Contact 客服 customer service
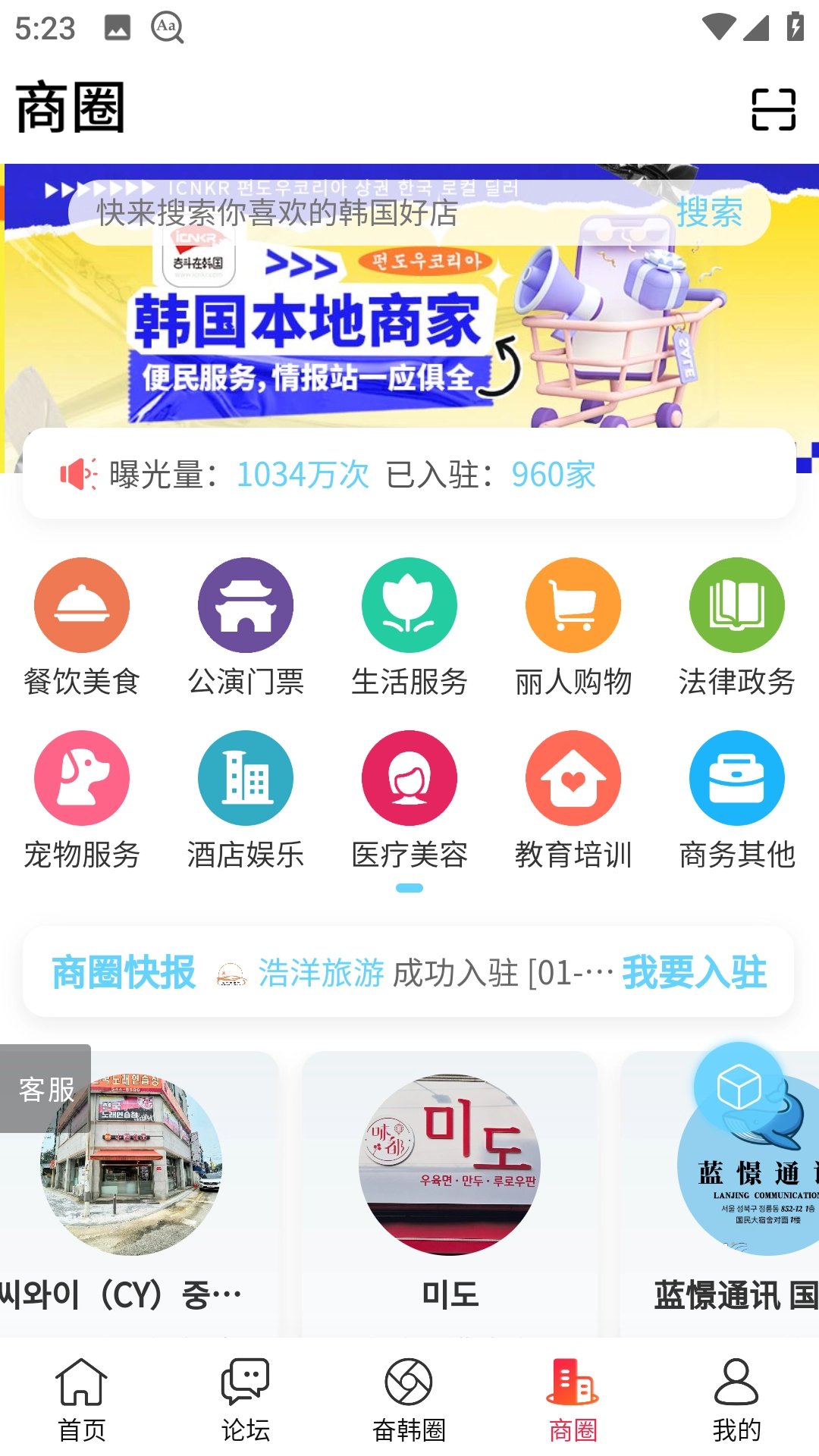The width and height of the screenshot is (819, 1456). (45, 1089)
